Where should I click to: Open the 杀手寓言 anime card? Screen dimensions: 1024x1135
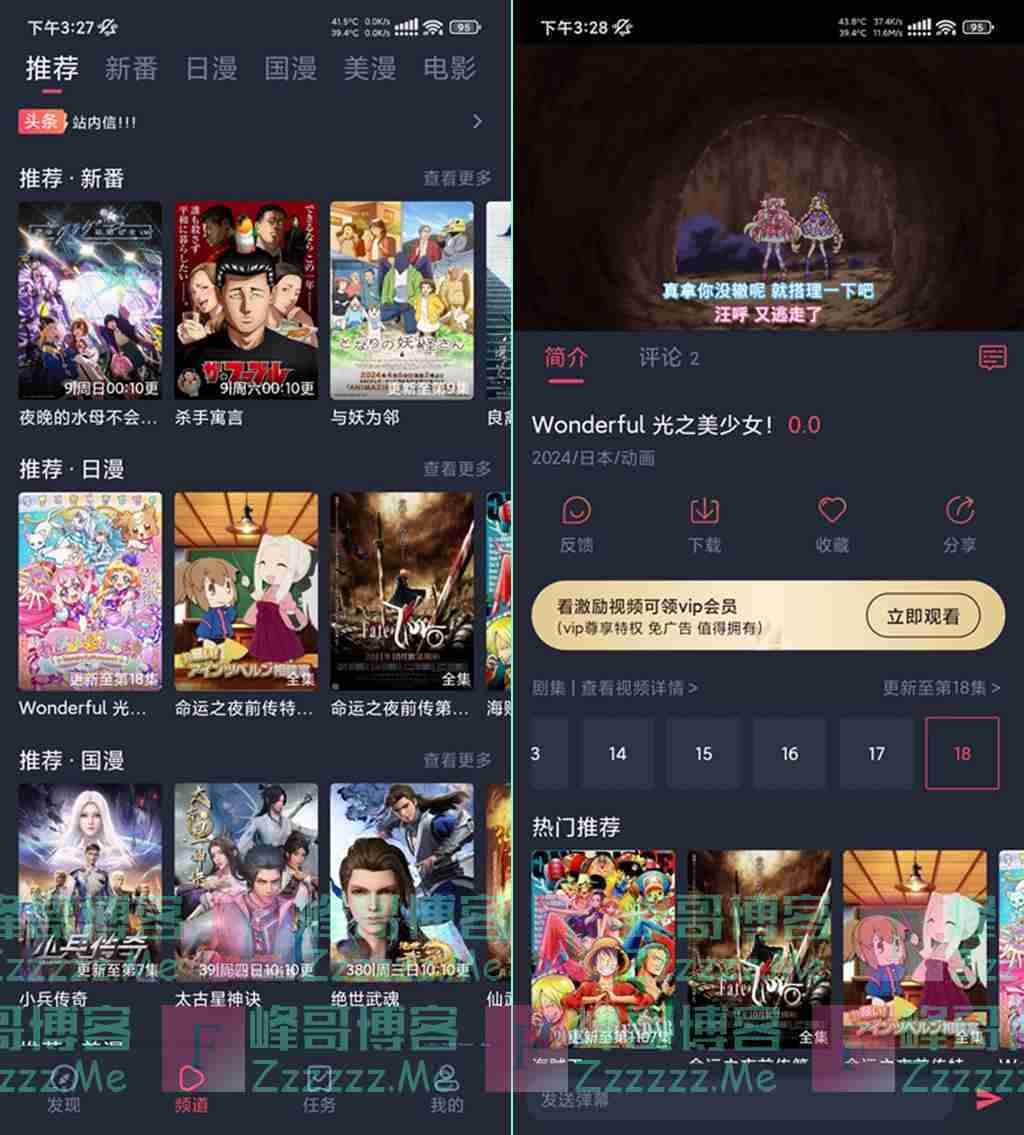pyautogui.click(x=246, y=301)
